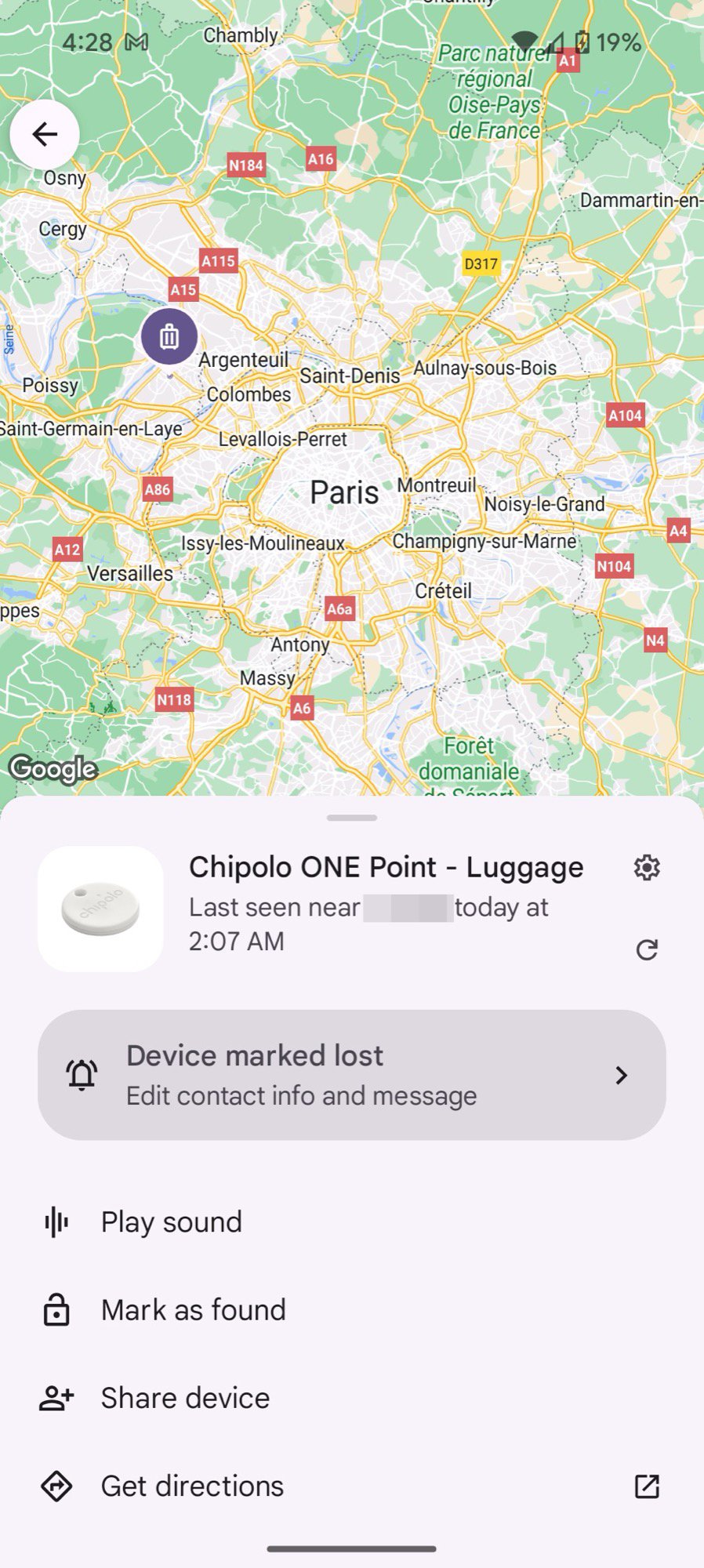The height and width of the screenshot is (1568, 704).
Task: Open the Device marked lost card
Action: coord(352,1075)
